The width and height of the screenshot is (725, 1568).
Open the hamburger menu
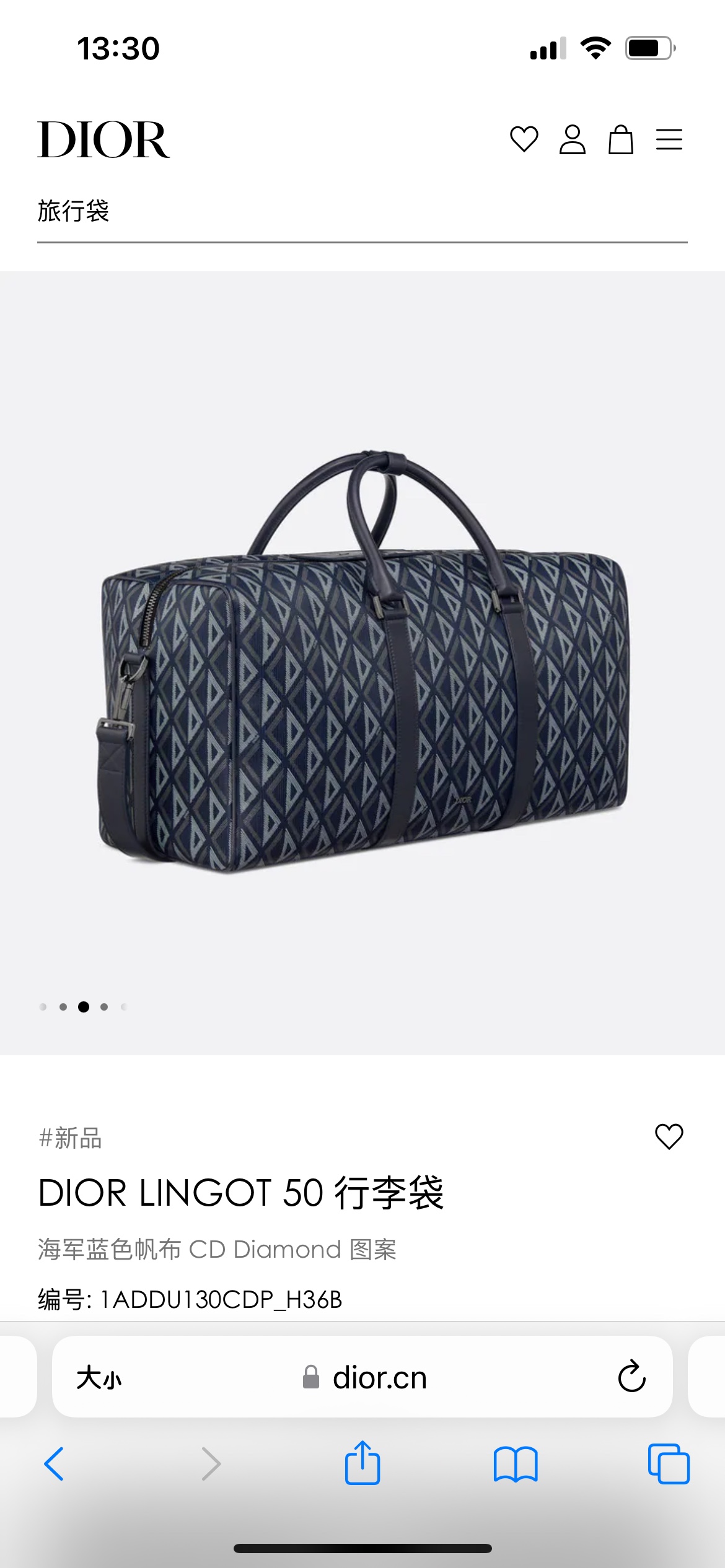click(669, 139)
